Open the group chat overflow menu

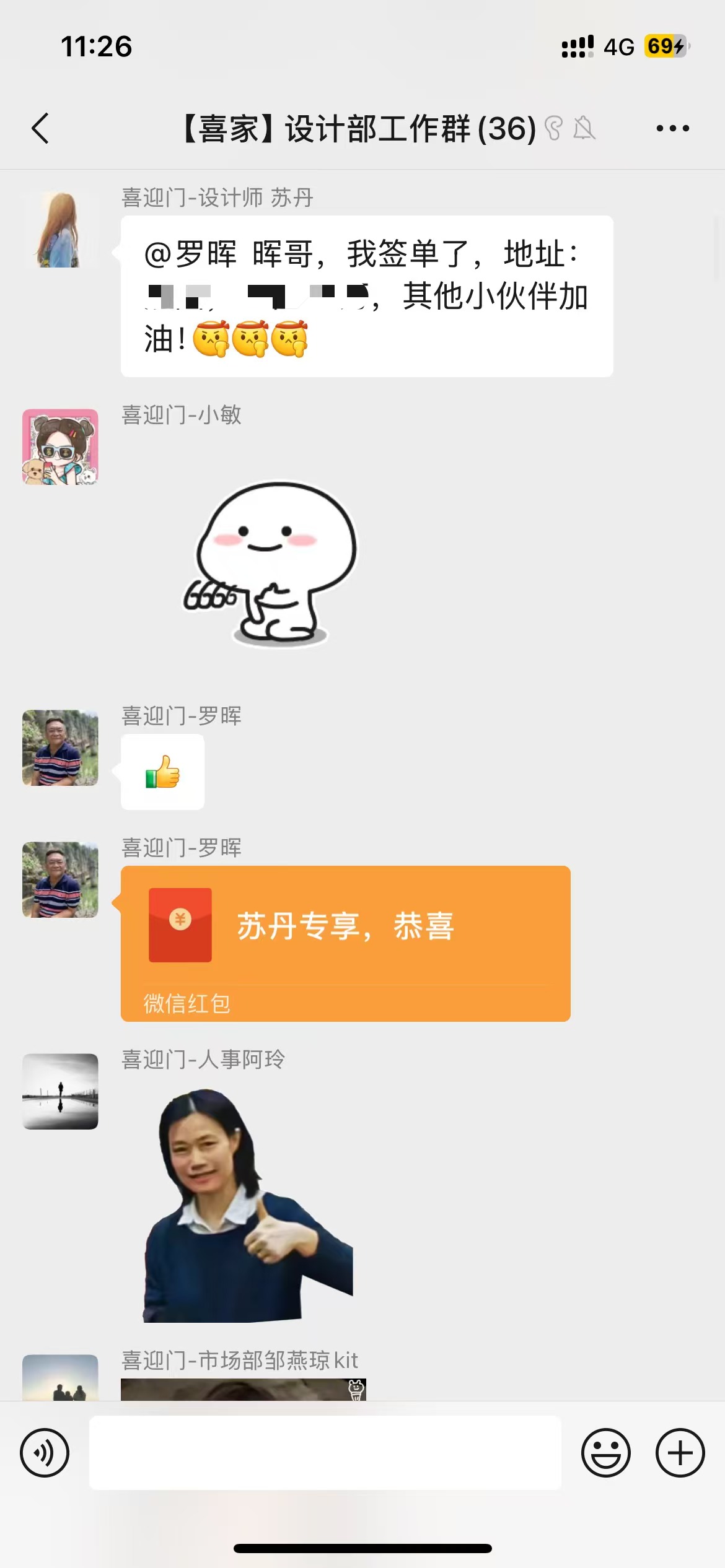click(673, 128)
